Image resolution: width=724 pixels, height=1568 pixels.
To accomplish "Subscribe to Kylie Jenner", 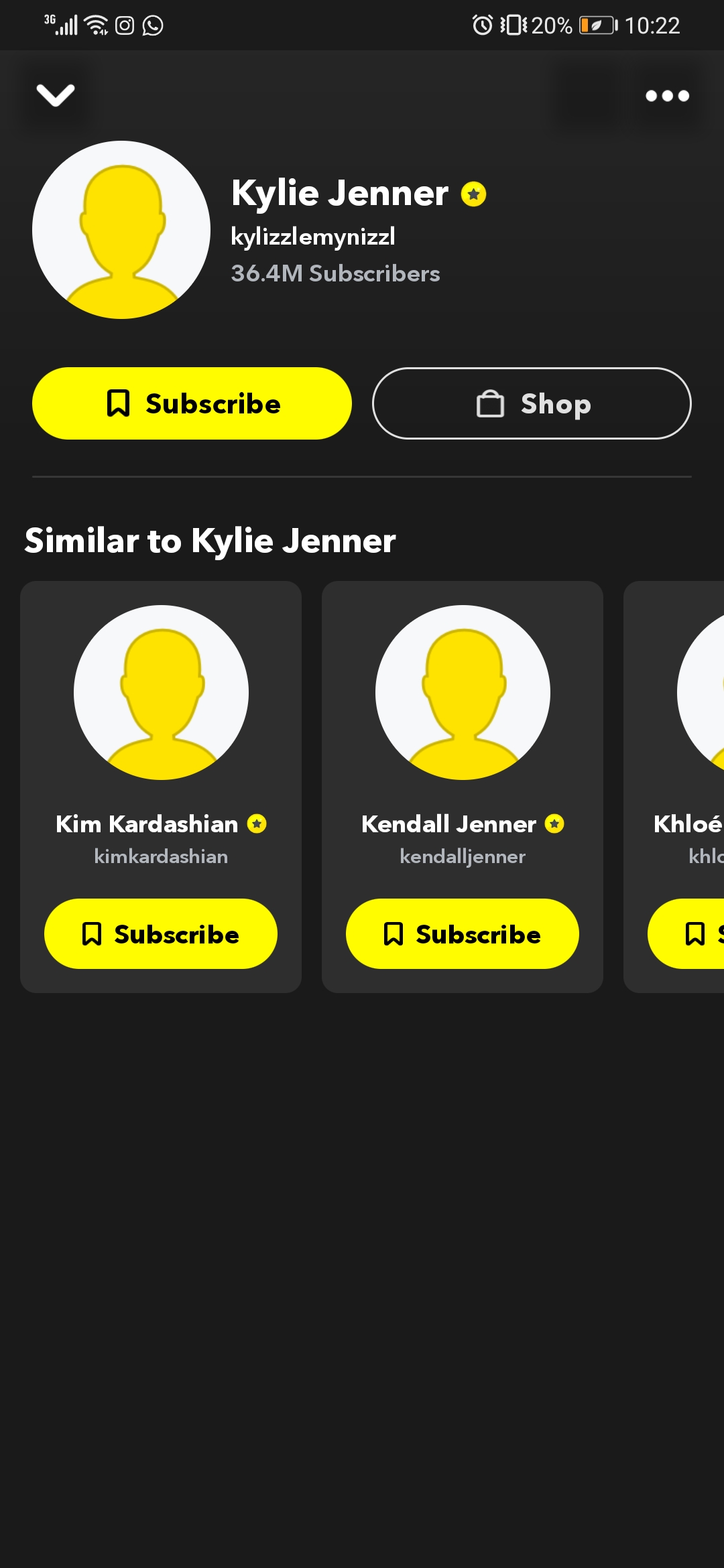I will (192, 403).
